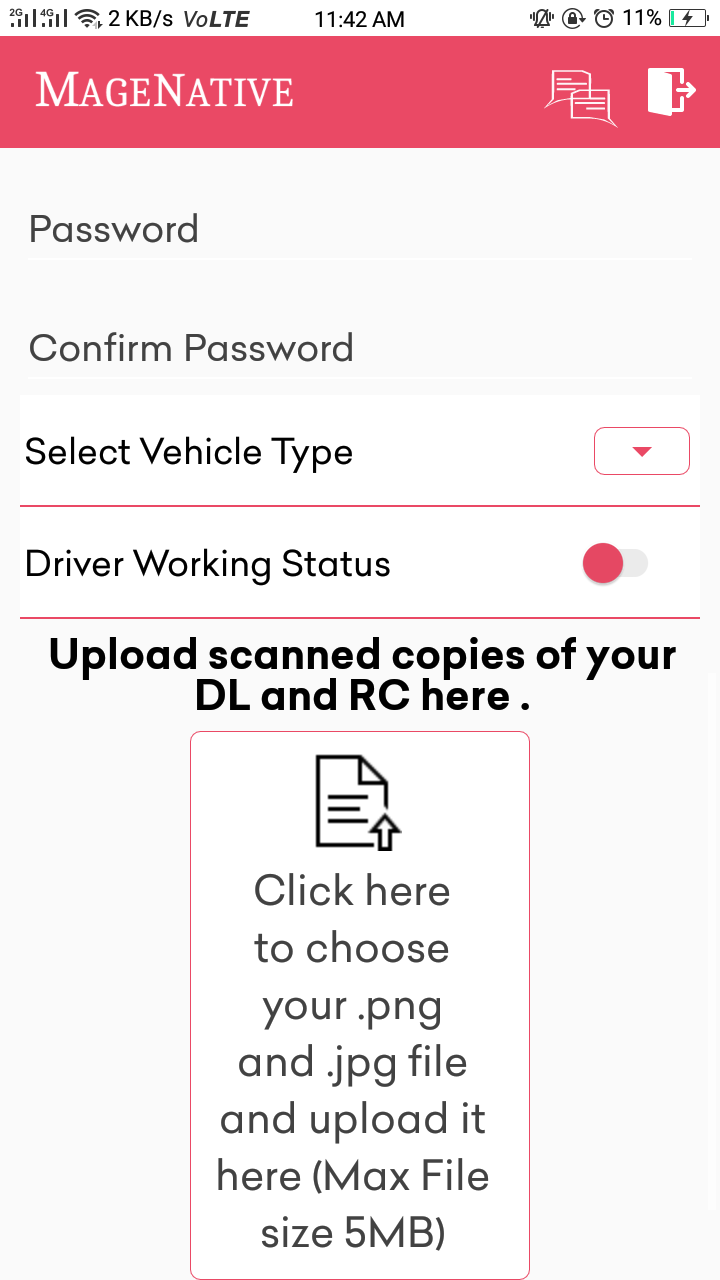This screenshot has height=1280, width=720.
Task: Focus the Password field
Action: tap(360, 231)
